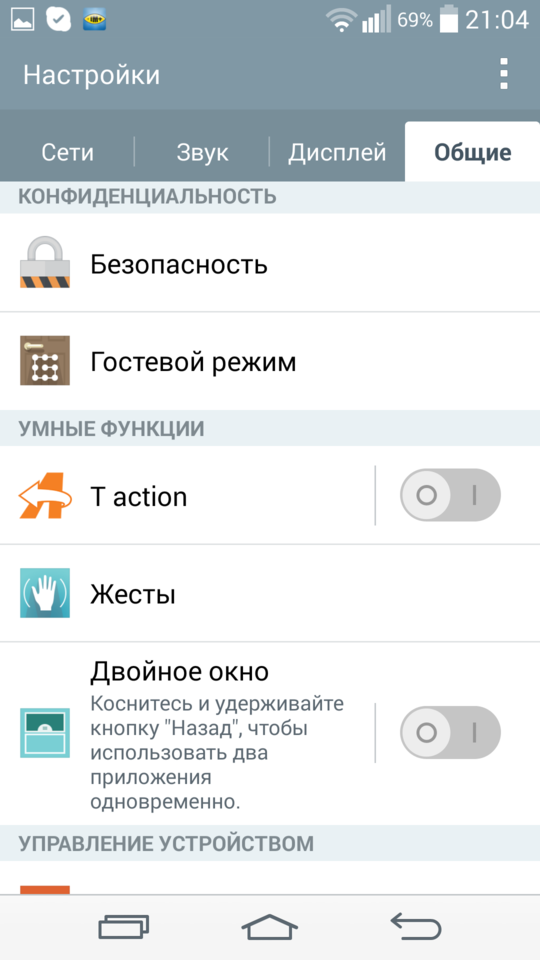Open Безопасность settings
The image size is (540, 960).
[x=270, y=263]
